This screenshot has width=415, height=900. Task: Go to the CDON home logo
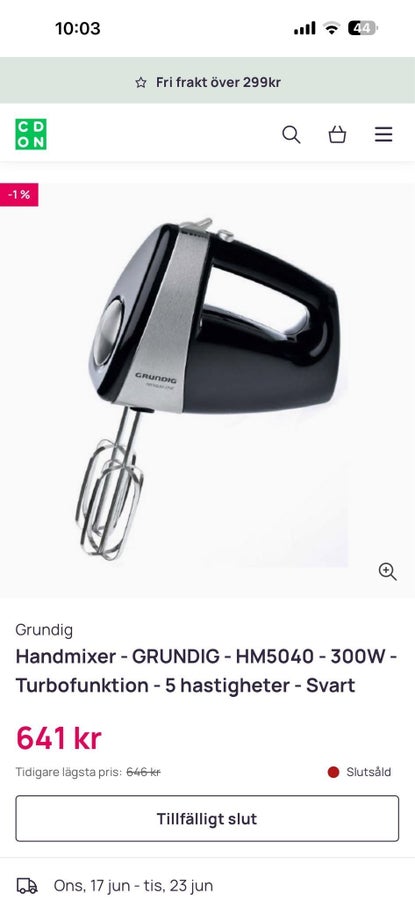pos(30,134)
